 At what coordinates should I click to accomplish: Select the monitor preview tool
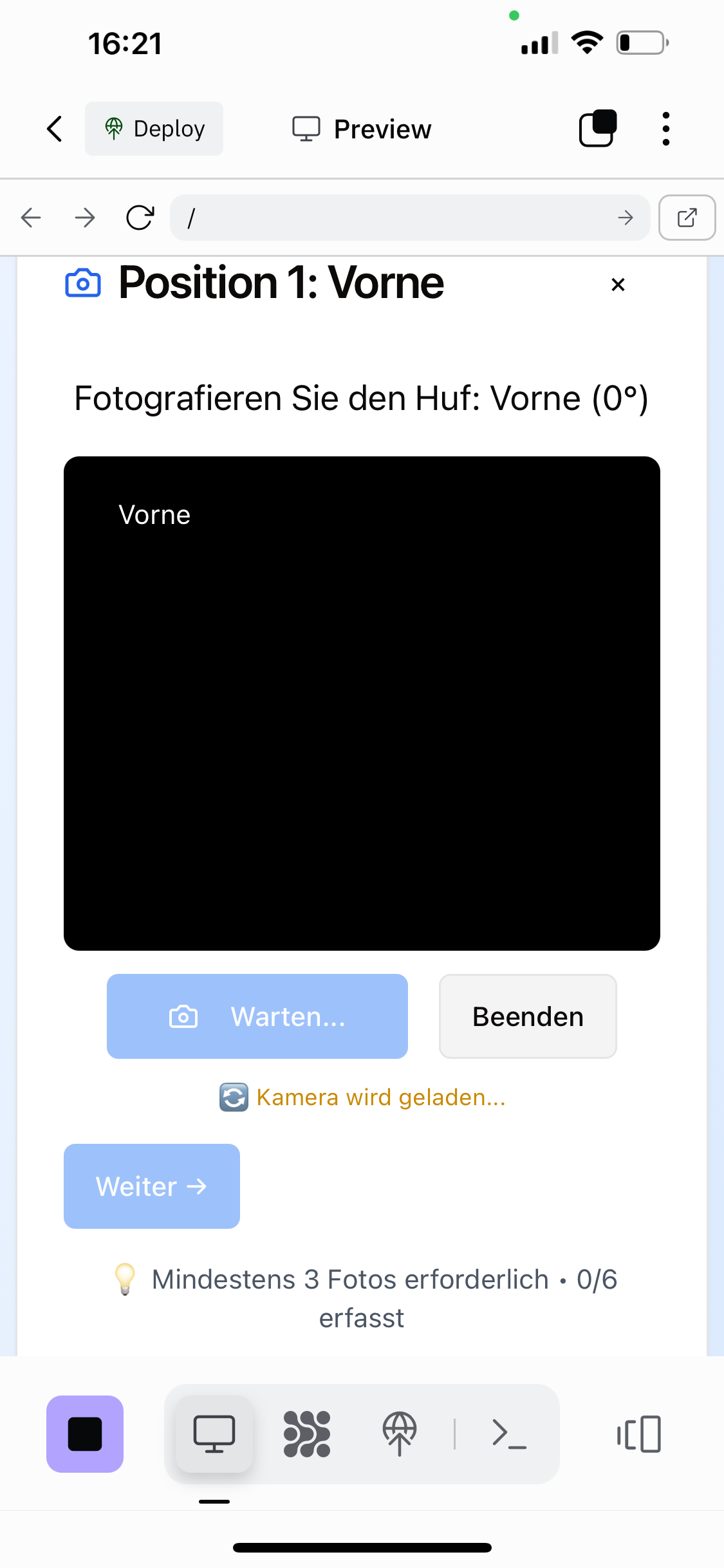[214, 1434]
